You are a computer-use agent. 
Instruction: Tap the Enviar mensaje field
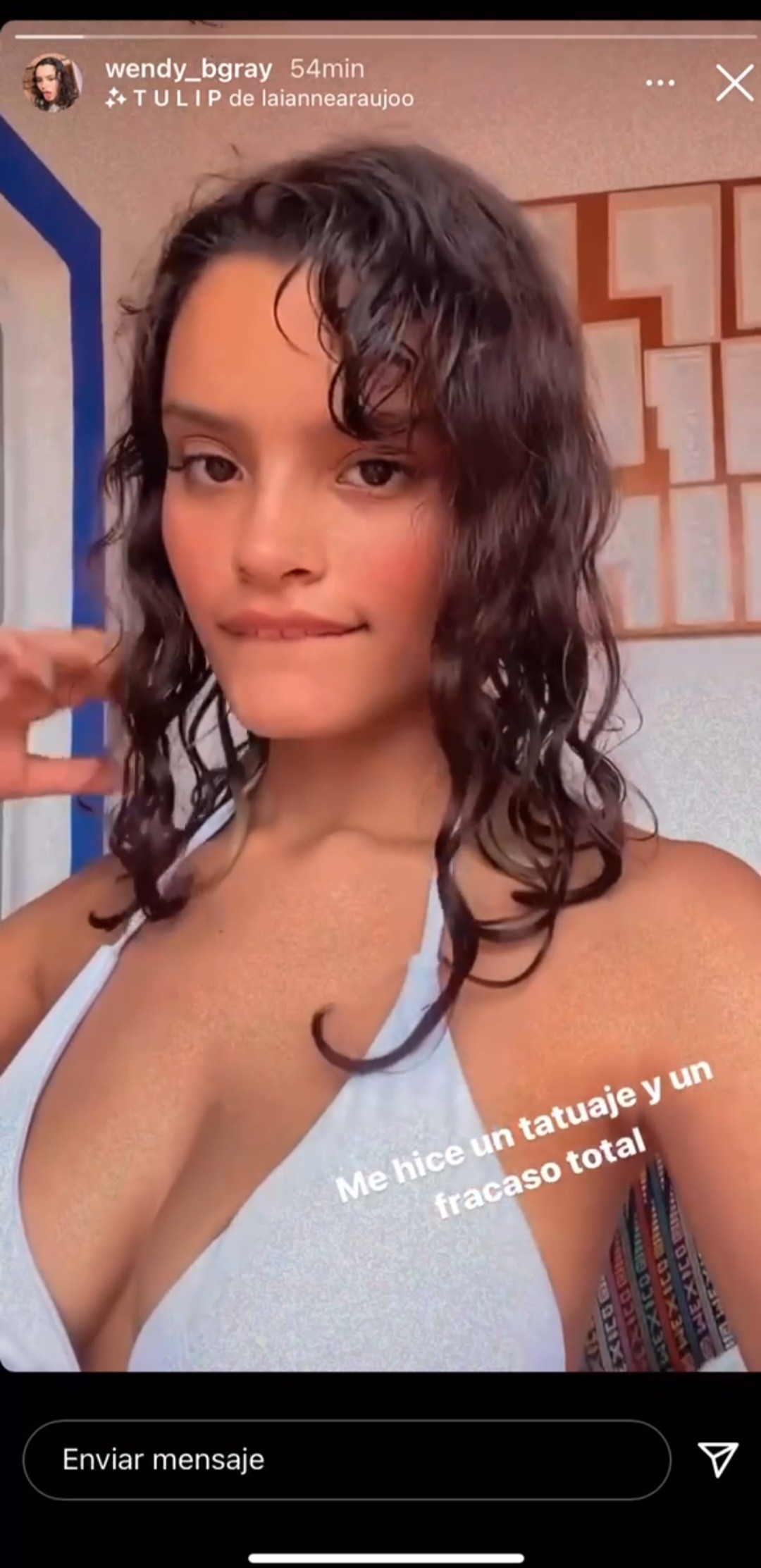point(345,1459)
